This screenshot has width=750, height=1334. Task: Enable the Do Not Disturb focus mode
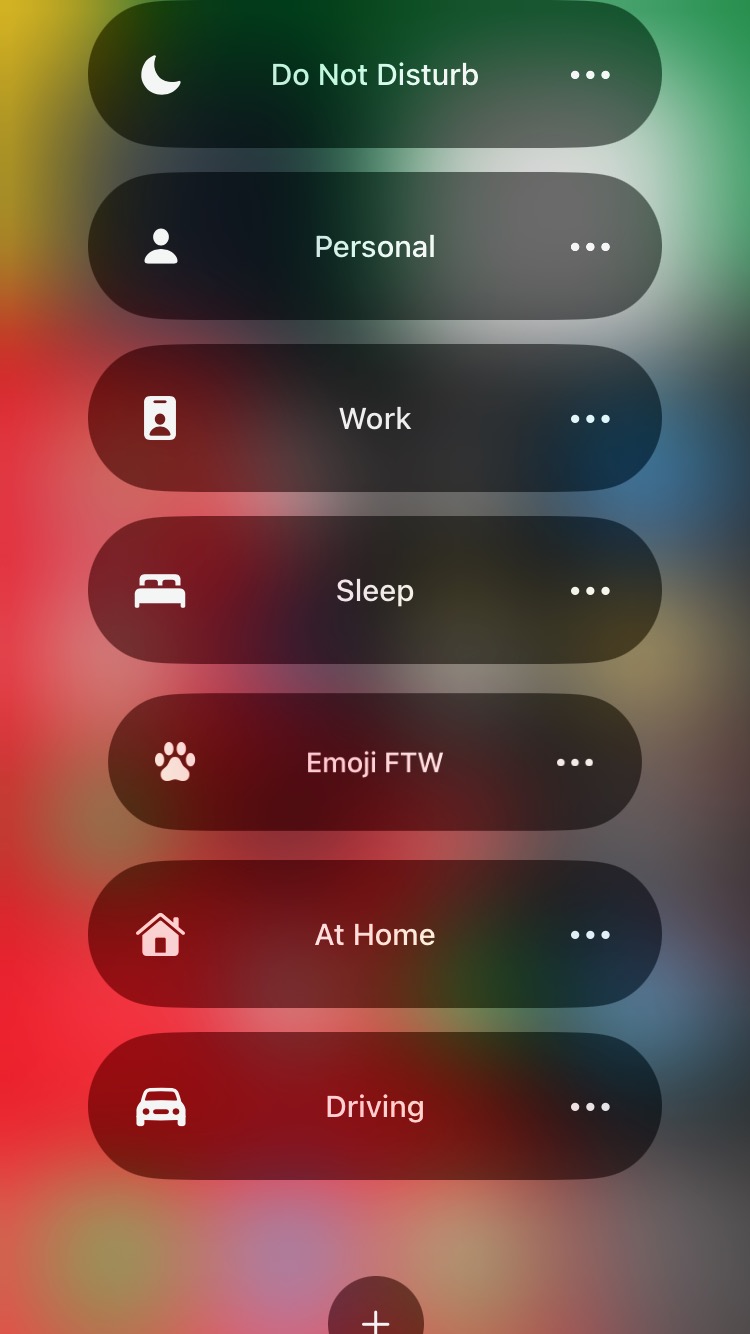coord(373,74)
